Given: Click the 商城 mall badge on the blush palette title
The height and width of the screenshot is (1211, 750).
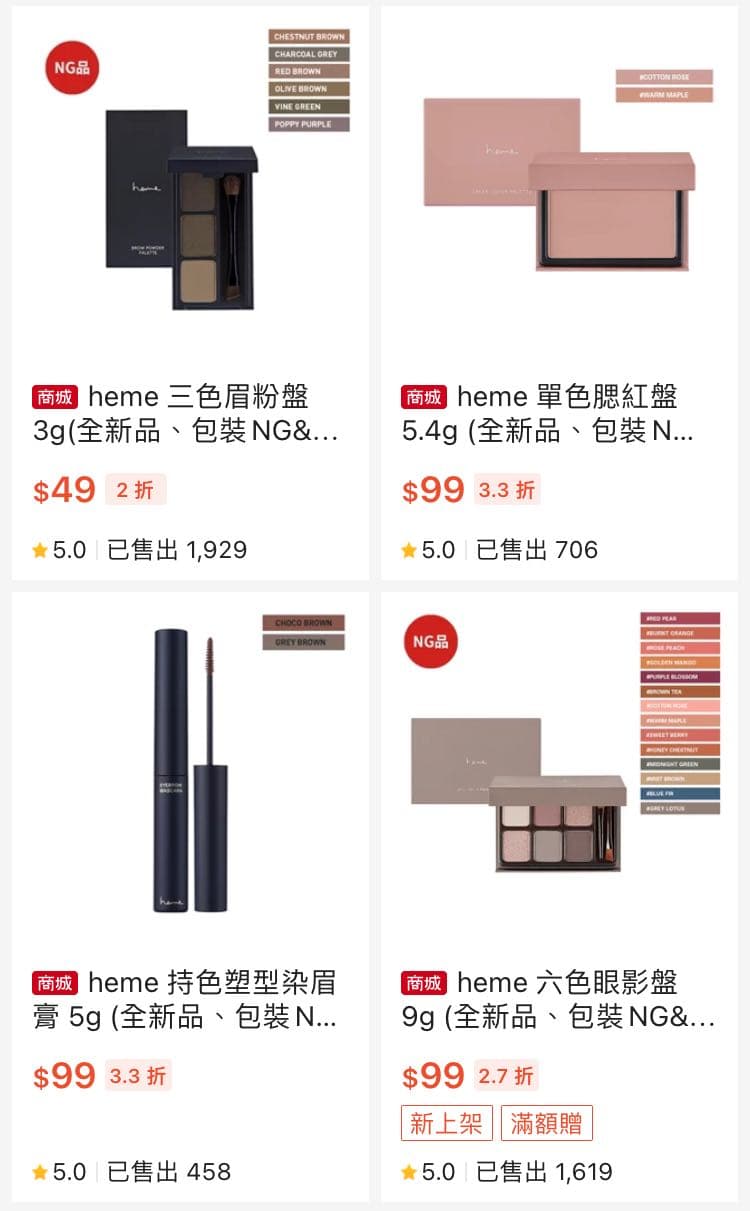Looking at the screenshot, I should [422, 398].
